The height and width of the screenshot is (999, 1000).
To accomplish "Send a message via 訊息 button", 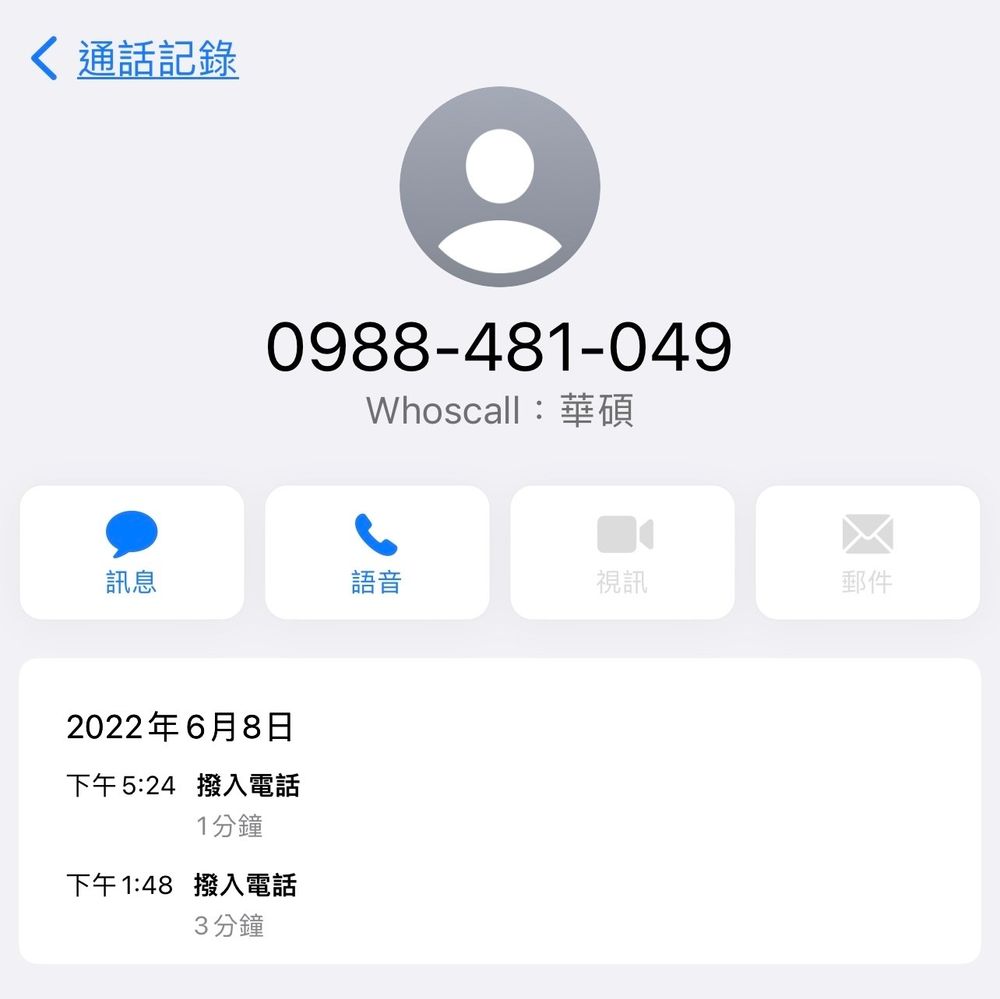I will [132, 552].
